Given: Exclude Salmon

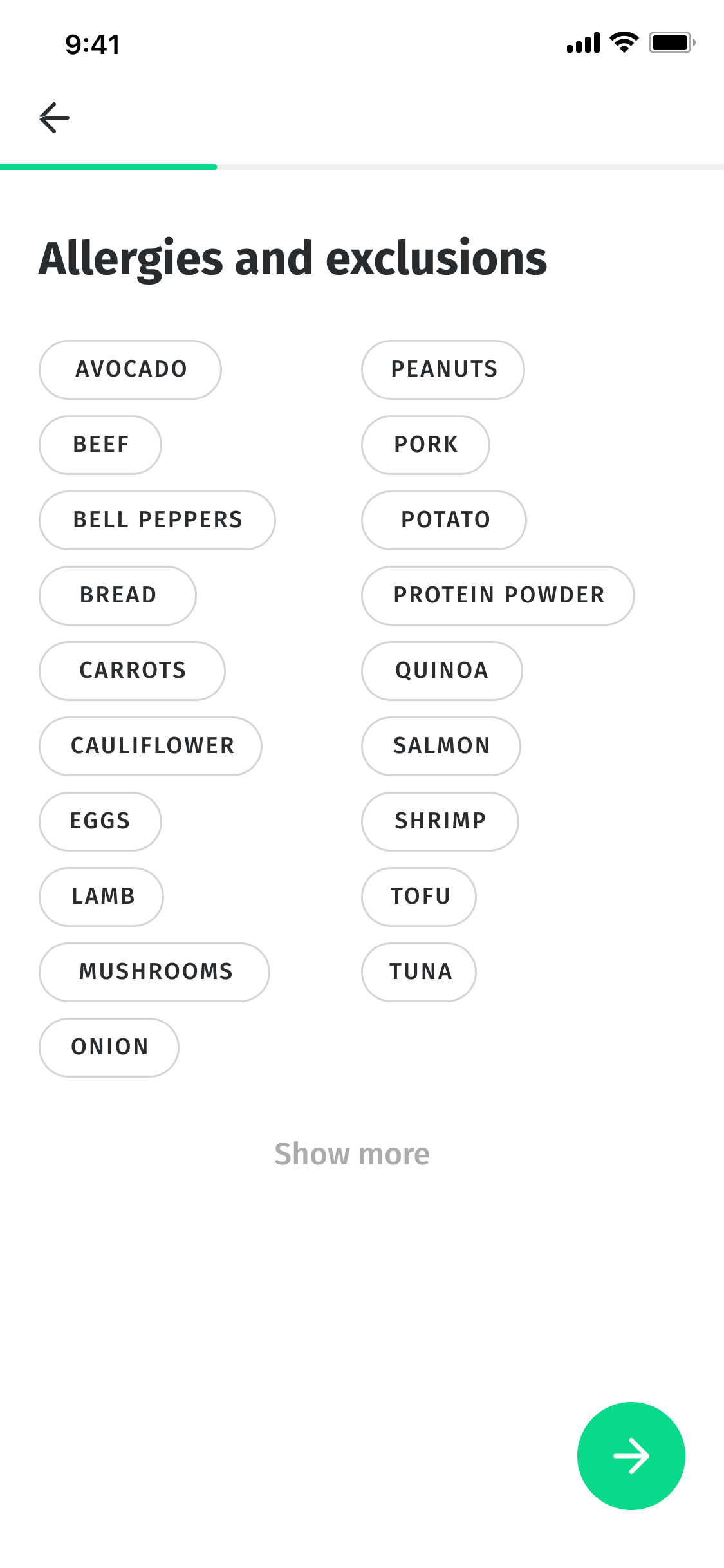Looking at the screenshot, I should tap(441, 746).
